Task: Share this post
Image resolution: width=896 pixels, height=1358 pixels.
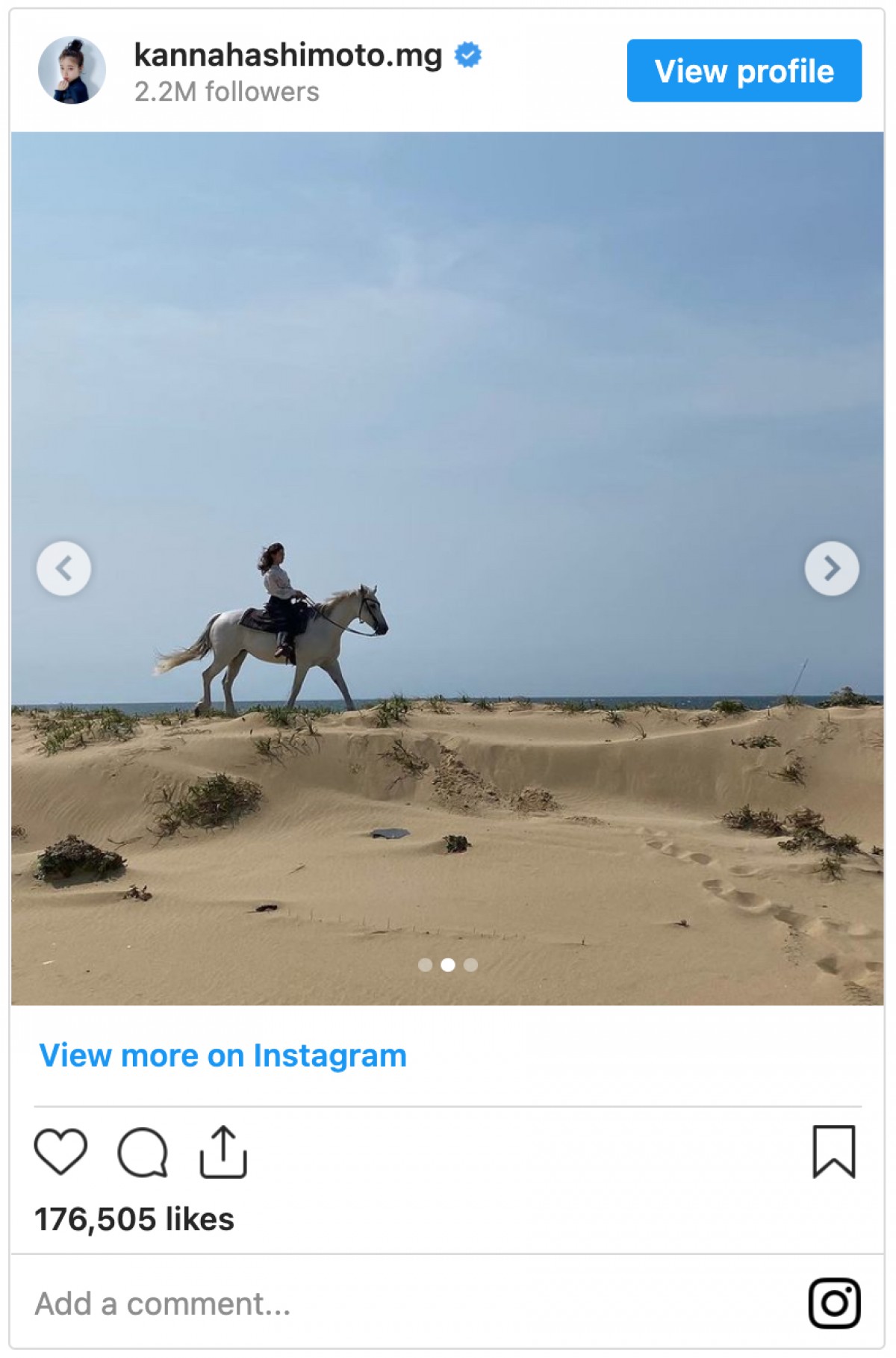Action: click(x=223, y=1152)
